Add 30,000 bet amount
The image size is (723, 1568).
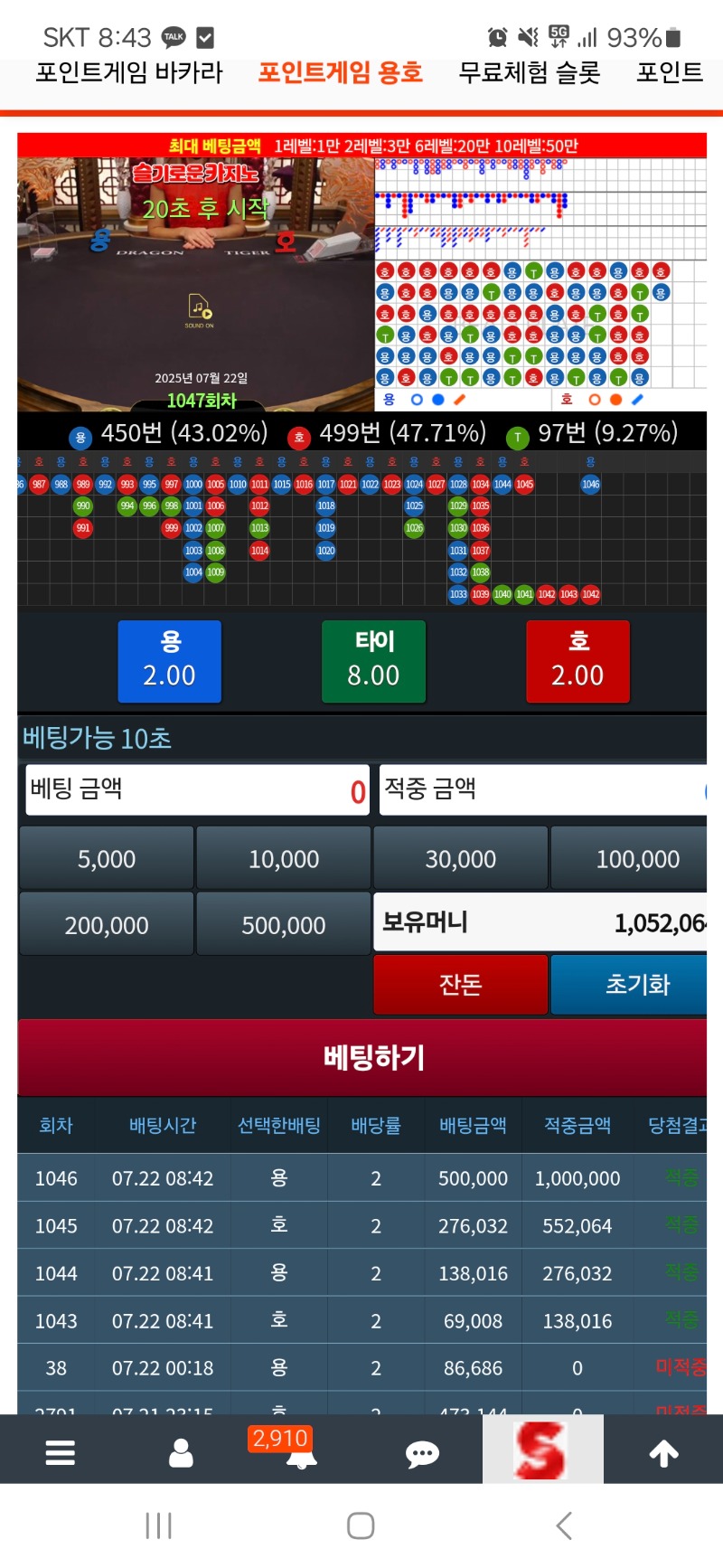pyautogui.click(x=461, y=858)
